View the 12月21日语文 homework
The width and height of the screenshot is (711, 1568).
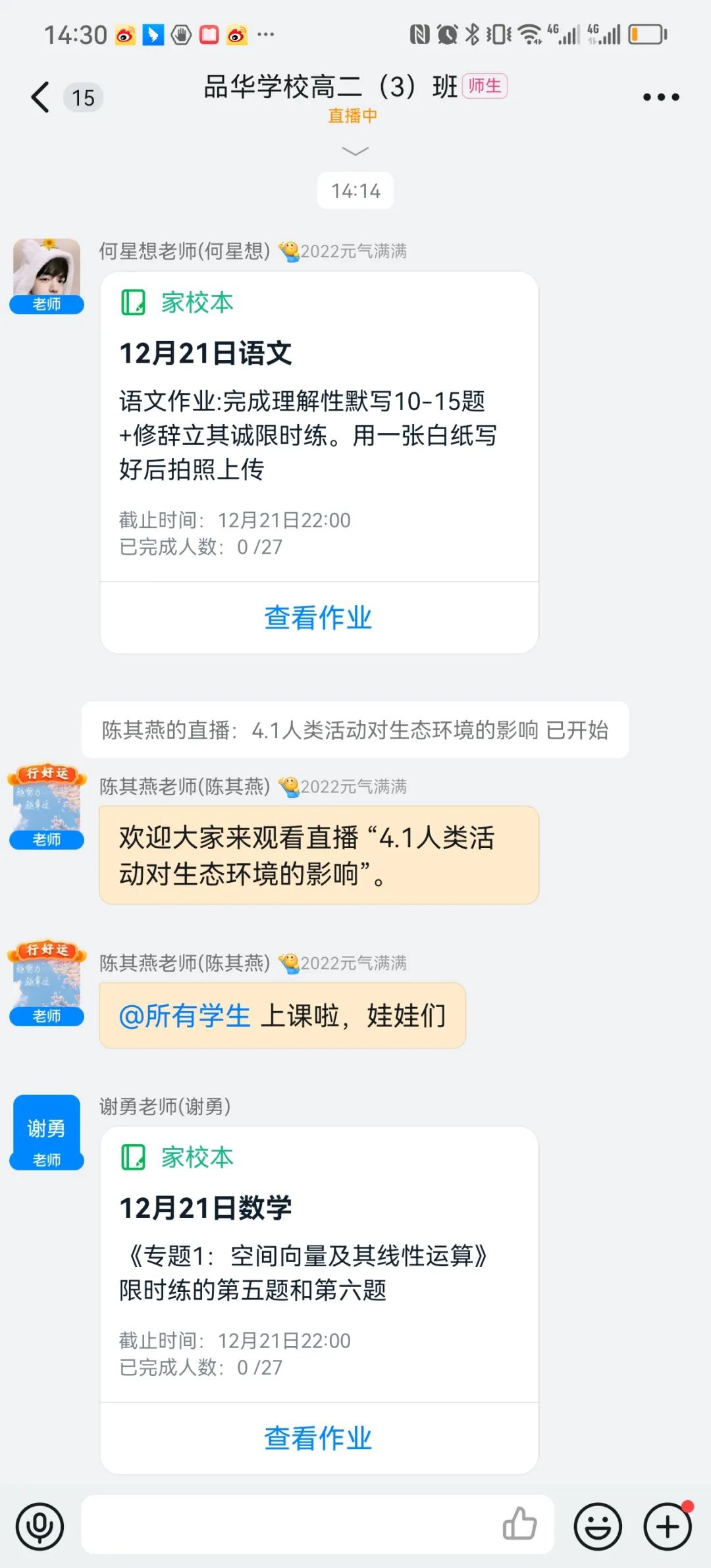pyautogui.click(x=318, y=617)
